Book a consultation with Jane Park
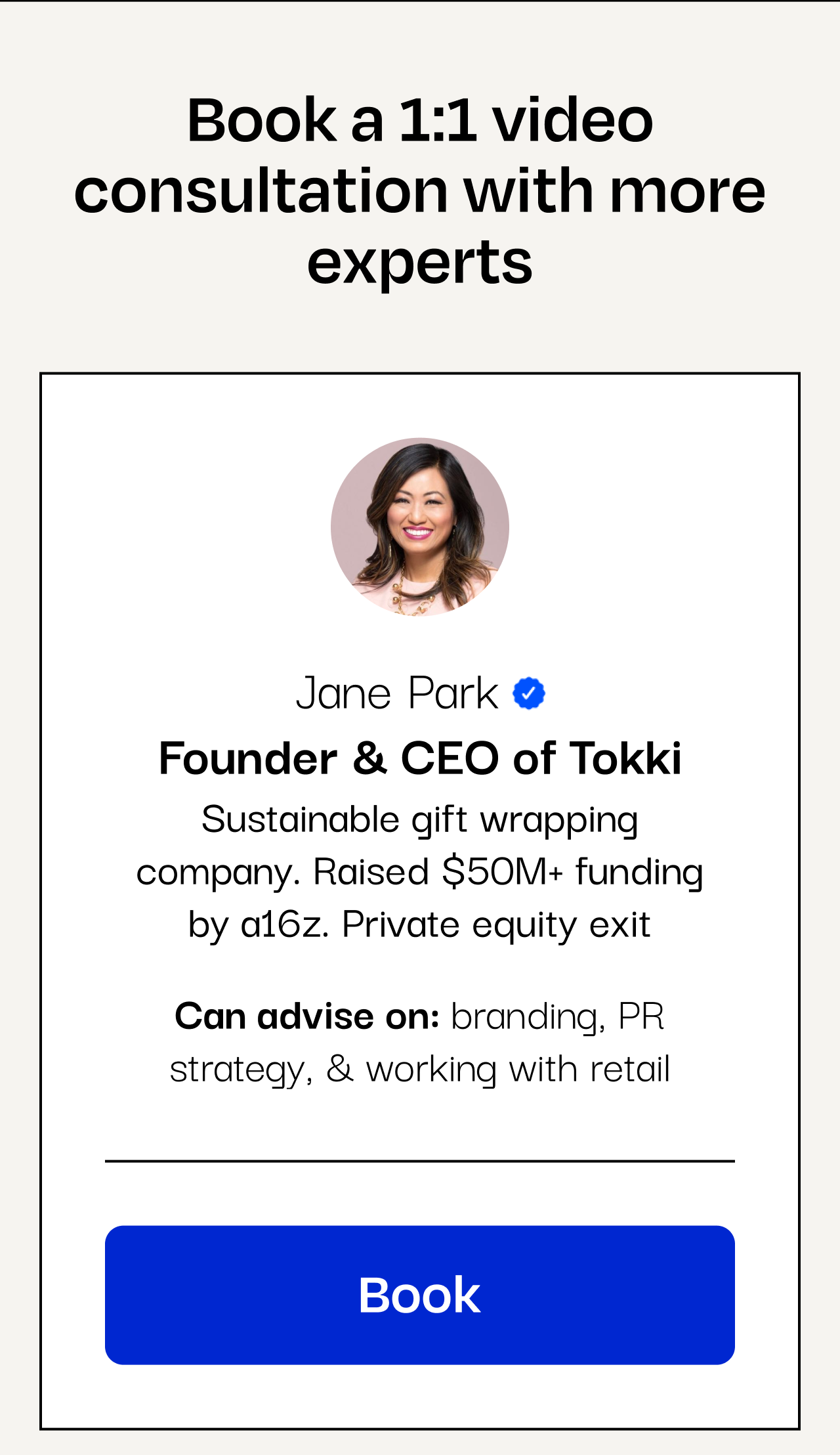The height and width of the screenshot is (1455, 840). pyautogui.click(x=419, y=1295)
